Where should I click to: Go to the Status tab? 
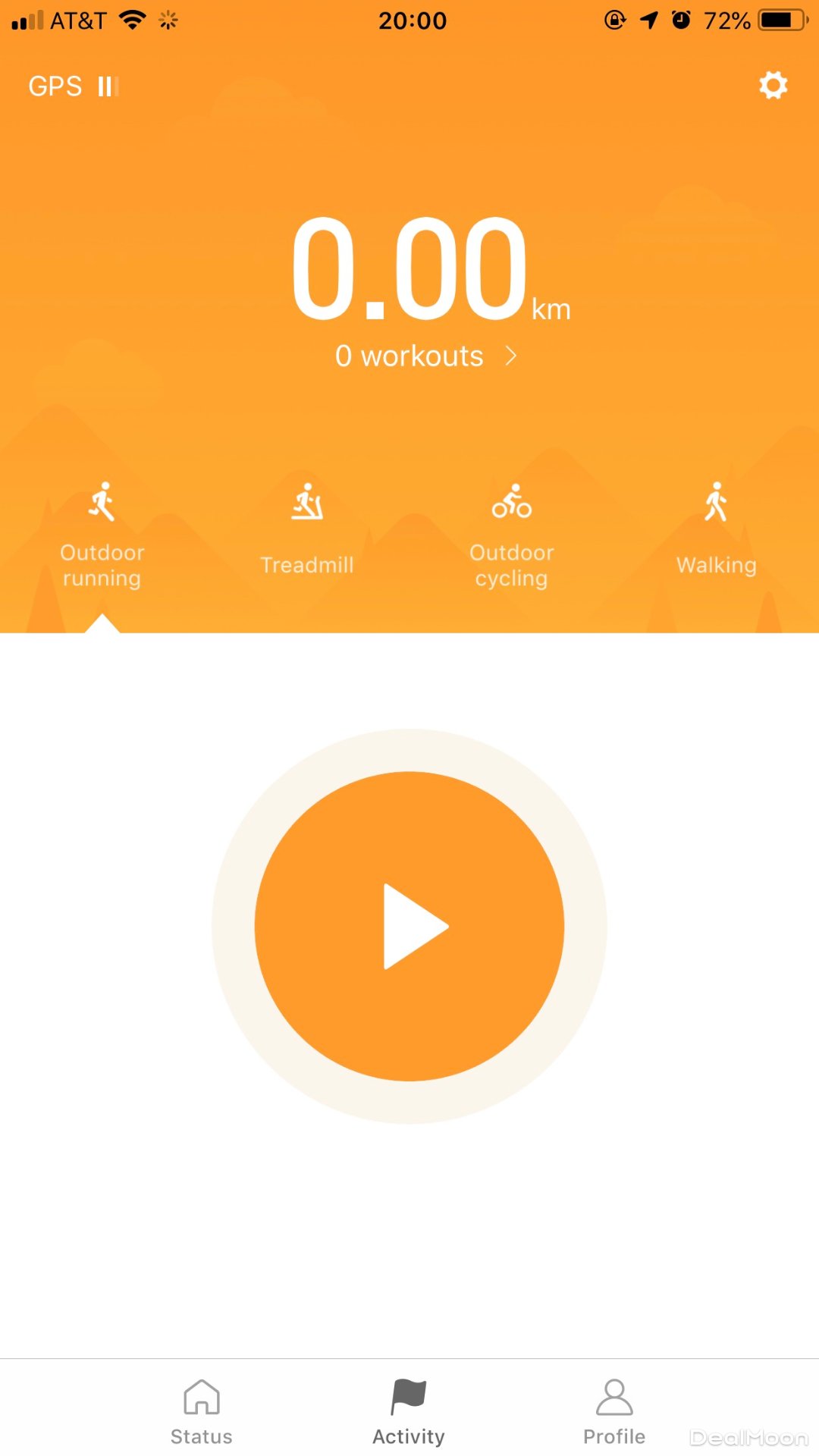pyautogui.click(x=202, y=1412)
